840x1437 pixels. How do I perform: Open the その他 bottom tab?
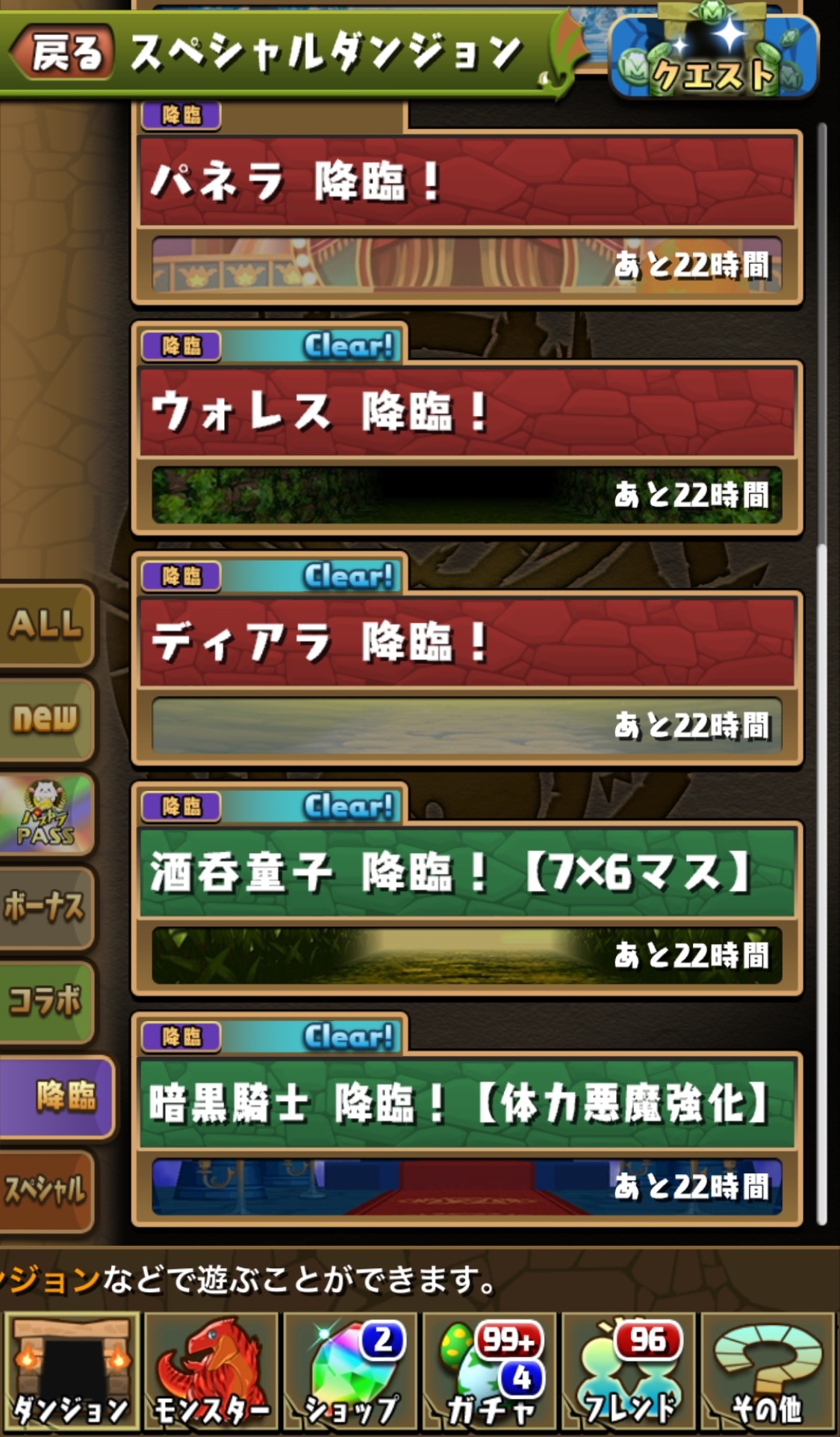[768, 1371]
